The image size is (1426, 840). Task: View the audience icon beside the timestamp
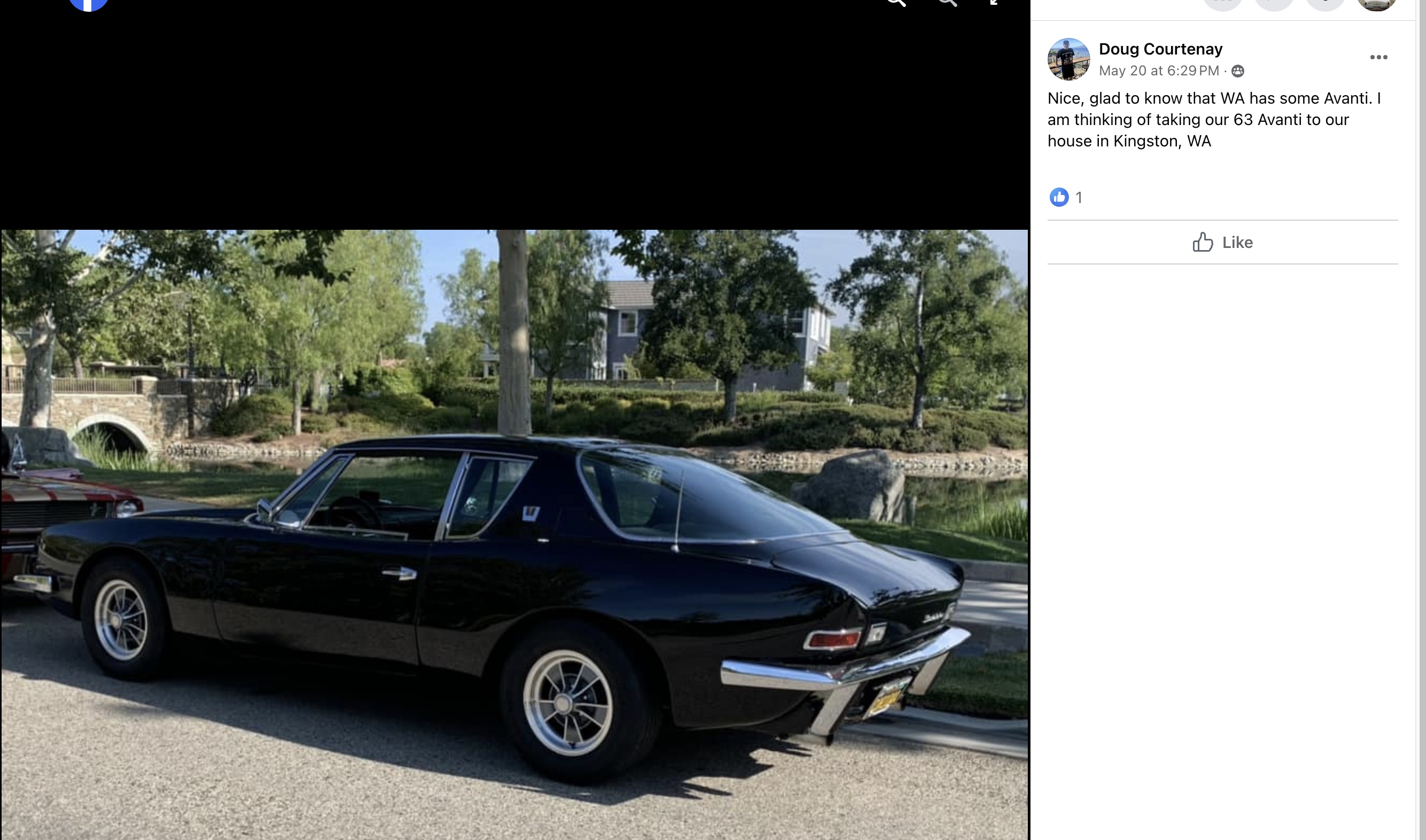coord(1237,71)
